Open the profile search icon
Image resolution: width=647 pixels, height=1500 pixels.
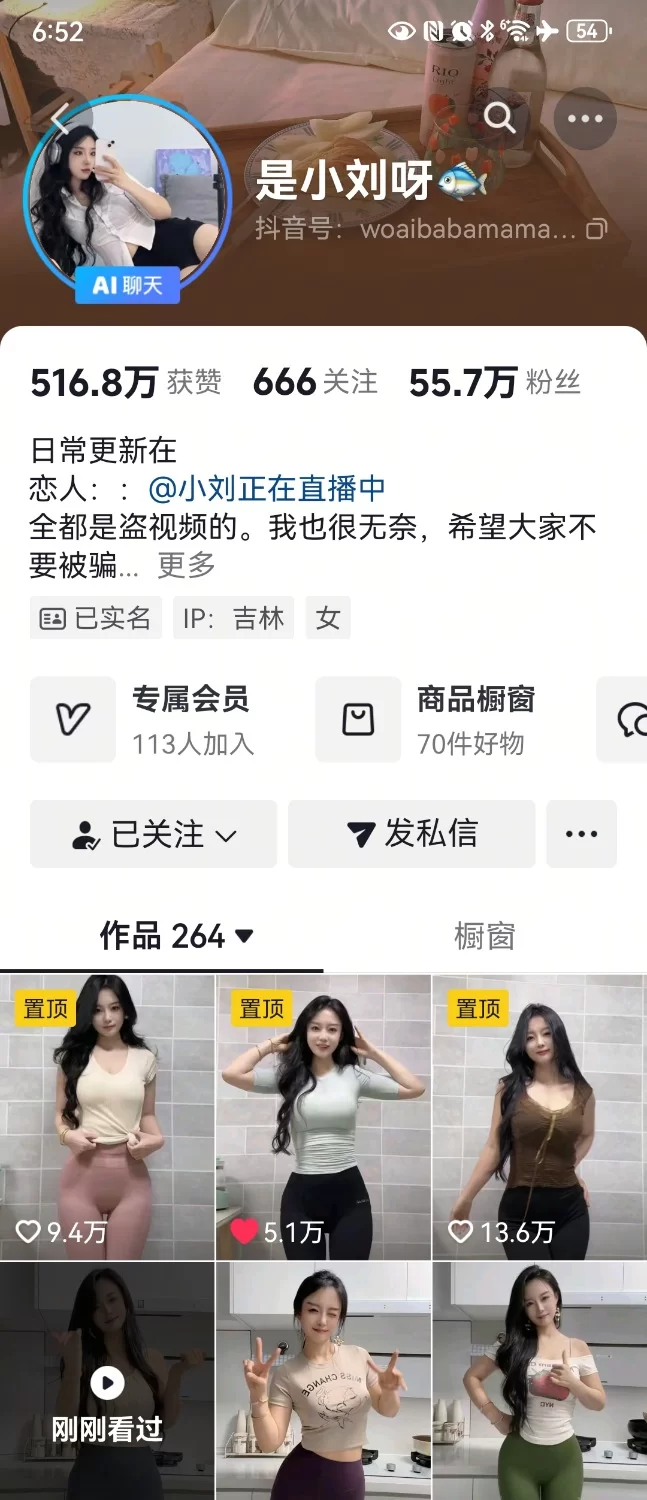(499, 118)
